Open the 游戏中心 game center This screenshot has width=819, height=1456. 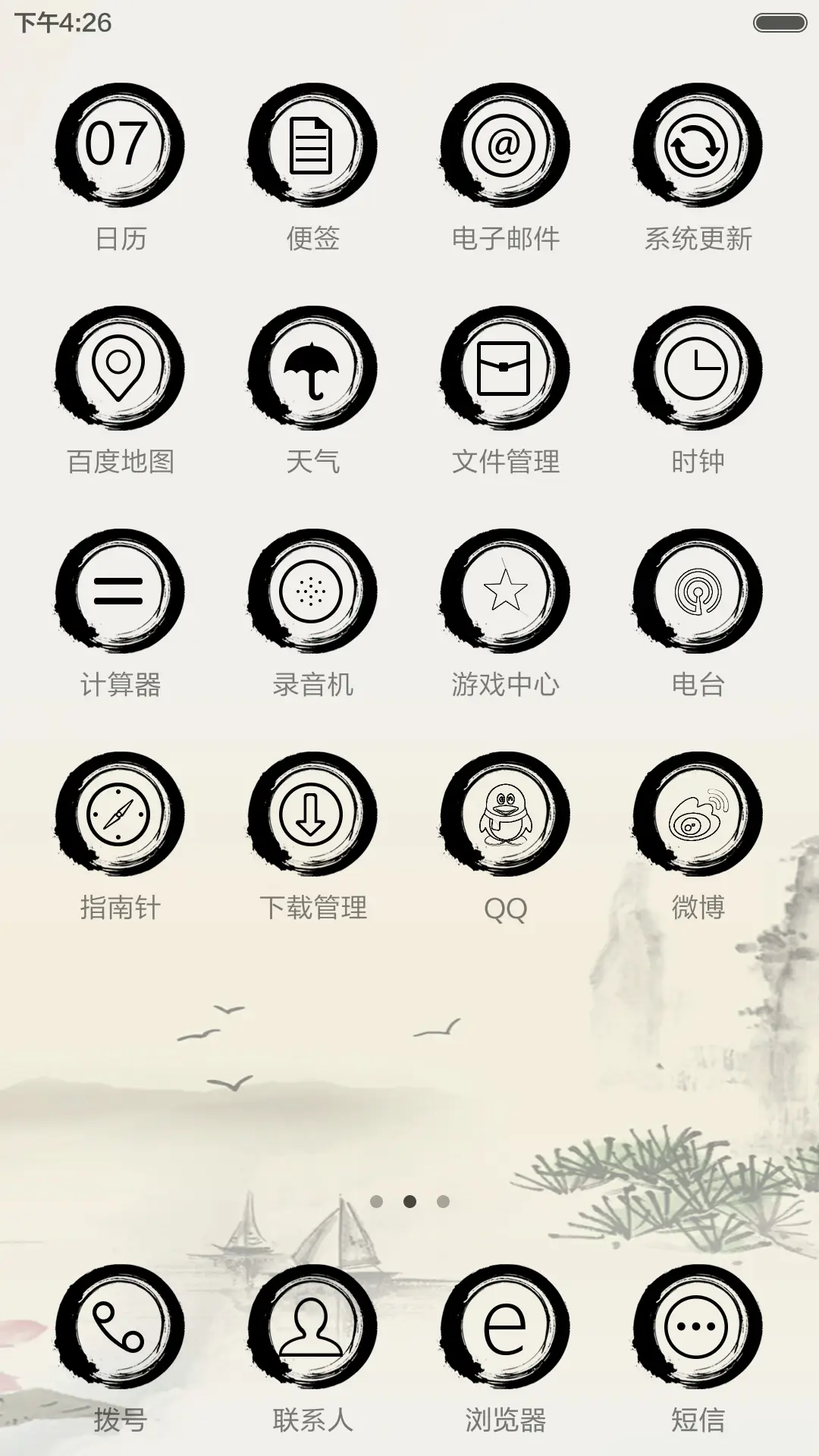point(505,594)
